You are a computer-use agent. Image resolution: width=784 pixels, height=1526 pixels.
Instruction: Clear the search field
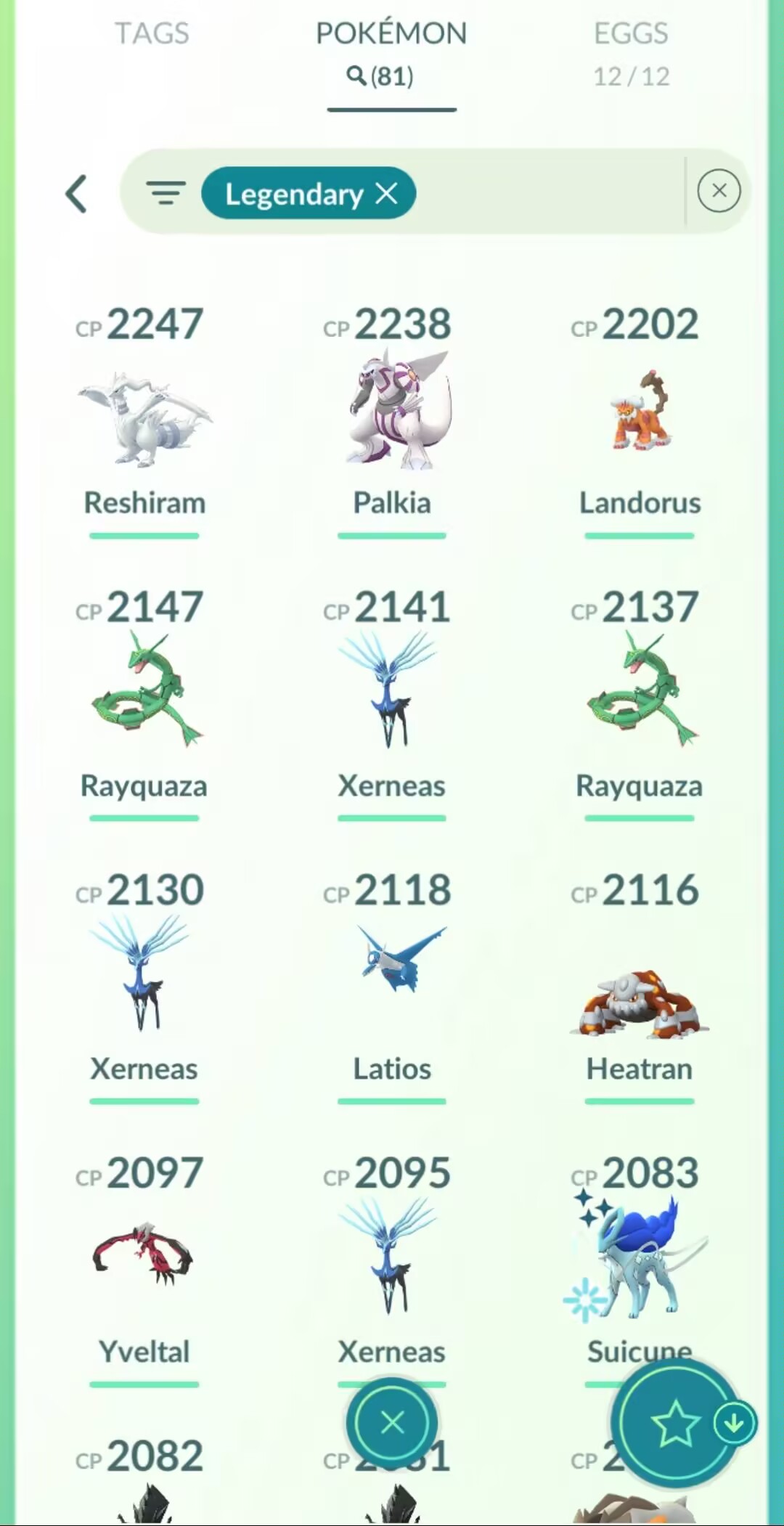[x=719, y=191]
